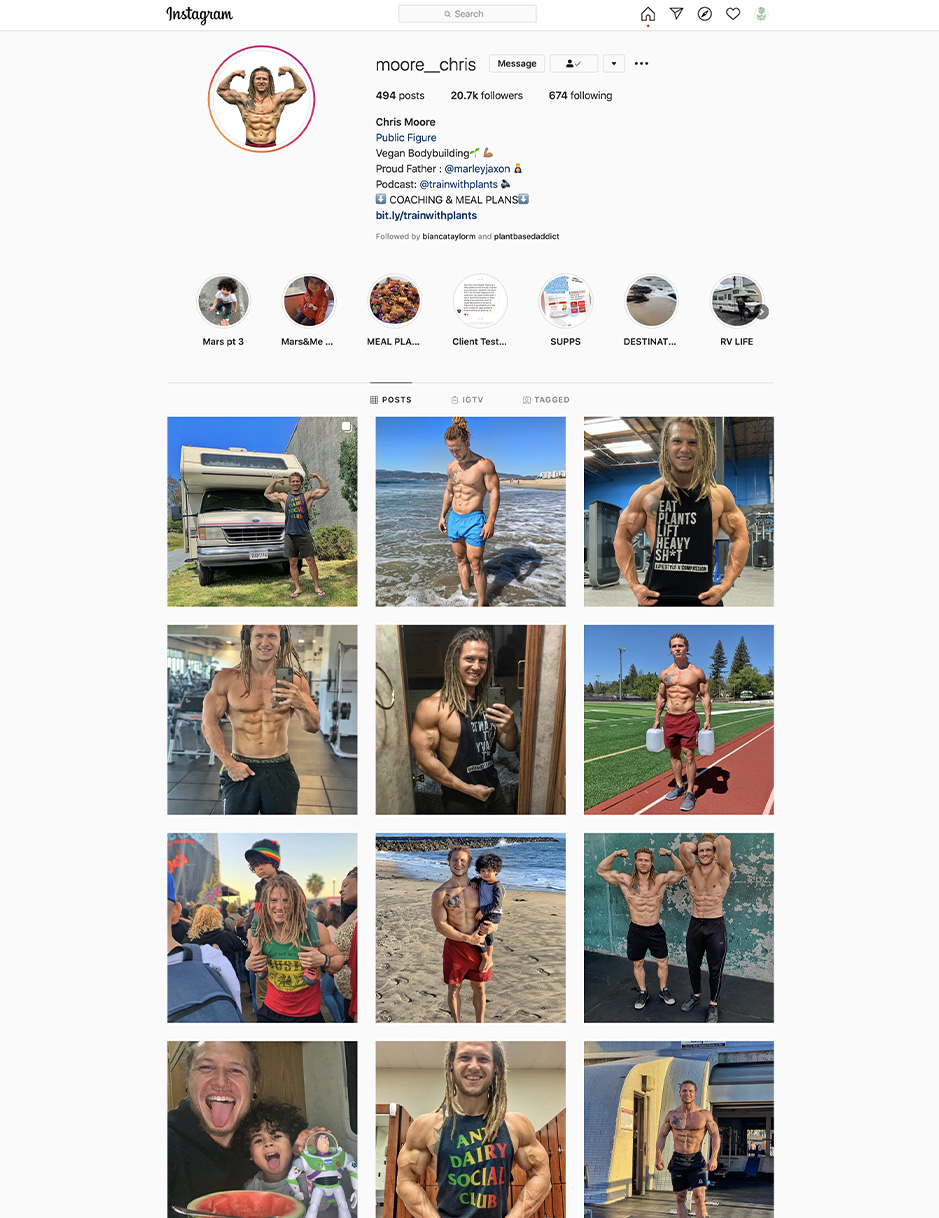Switch to the IGTV tab
Screen dimensions: 939x1218
click(467, 400)
